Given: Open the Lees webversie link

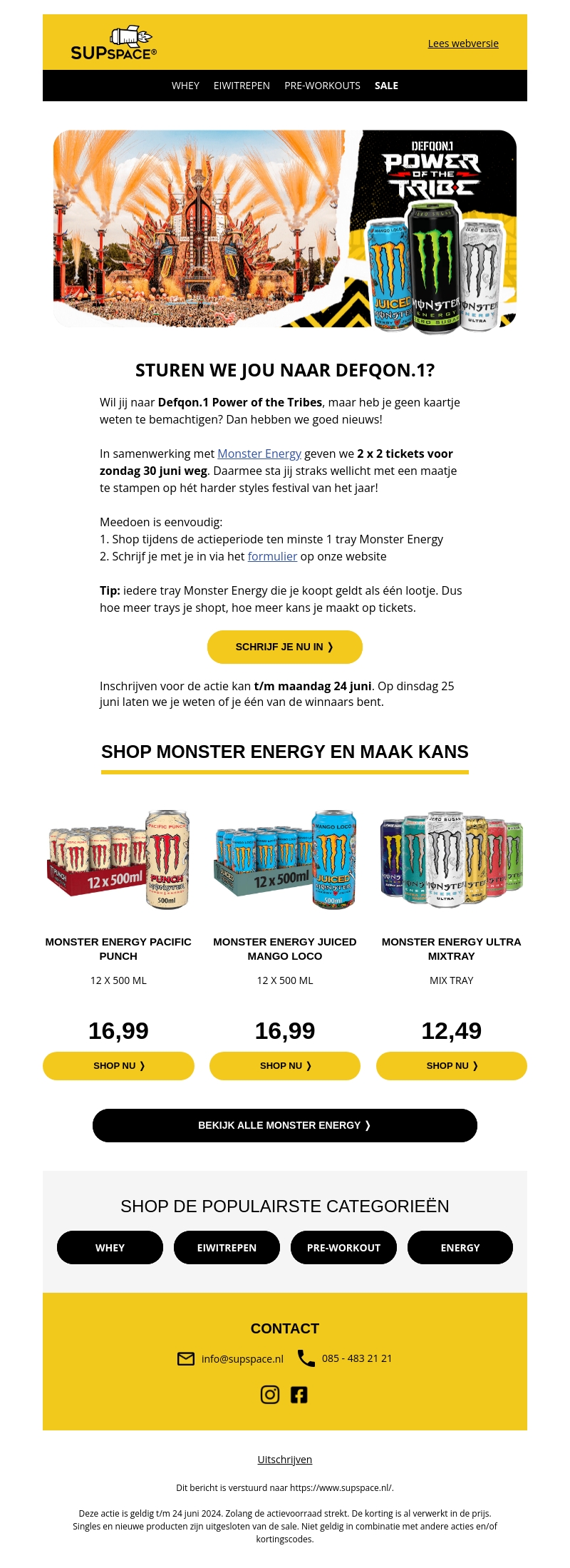Looking at the screenshot, I should 463,43.
